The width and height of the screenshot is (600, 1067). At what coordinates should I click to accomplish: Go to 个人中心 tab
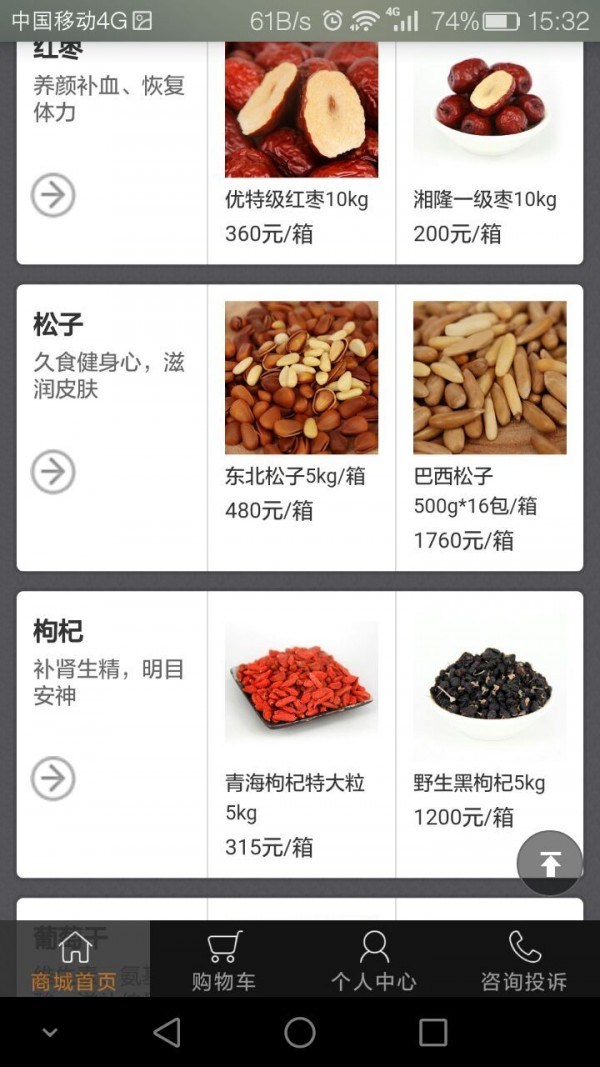(374, 959)
